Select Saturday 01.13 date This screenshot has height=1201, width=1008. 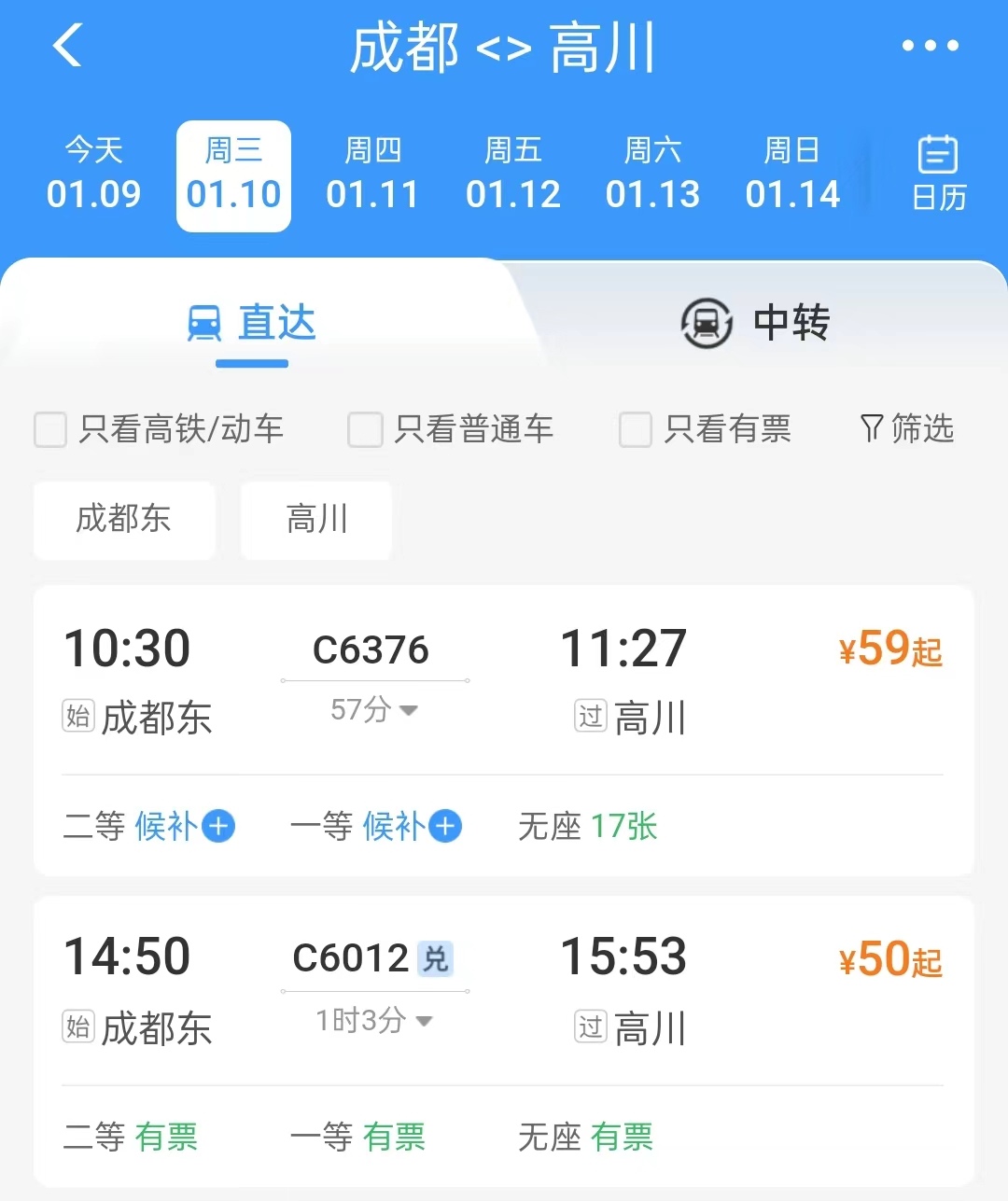pos(652,175)
